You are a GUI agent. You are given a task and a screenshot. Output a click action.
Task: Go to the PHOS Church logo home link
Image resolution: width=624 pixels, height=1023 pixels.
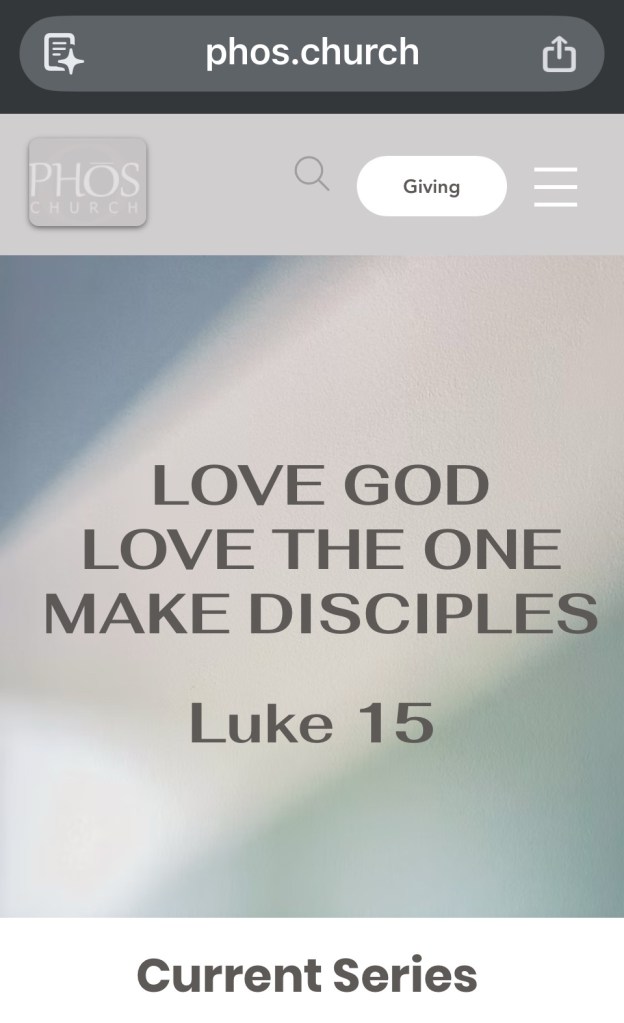tap(88, 182)
